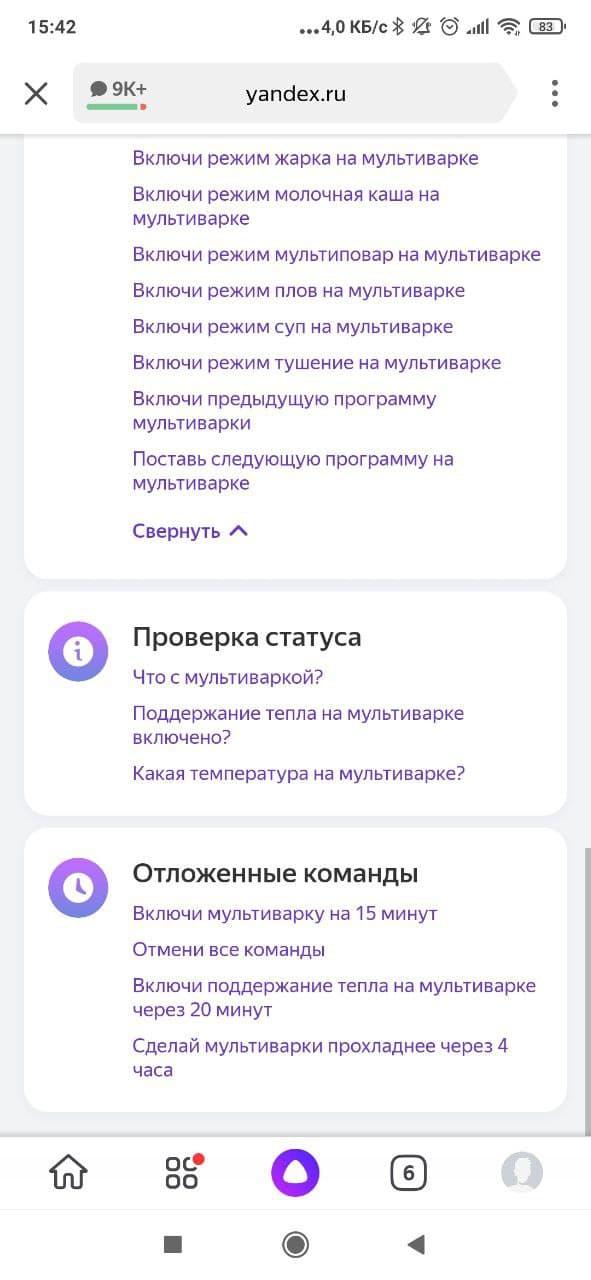The height and width of the screenshot is (1280, 591).
Task: Close the browser page with X
Action: coord(36,93)
